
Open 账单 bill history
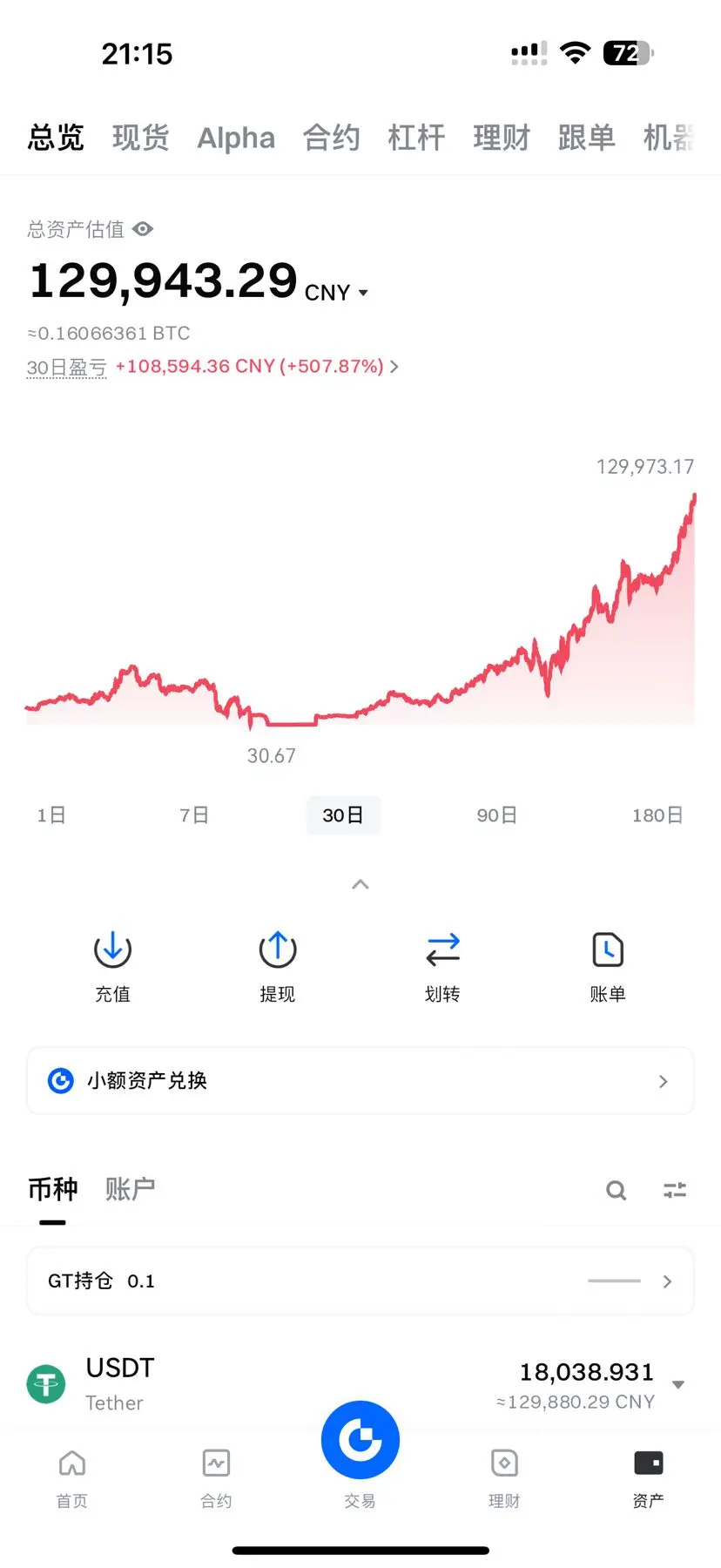point(608,964)
